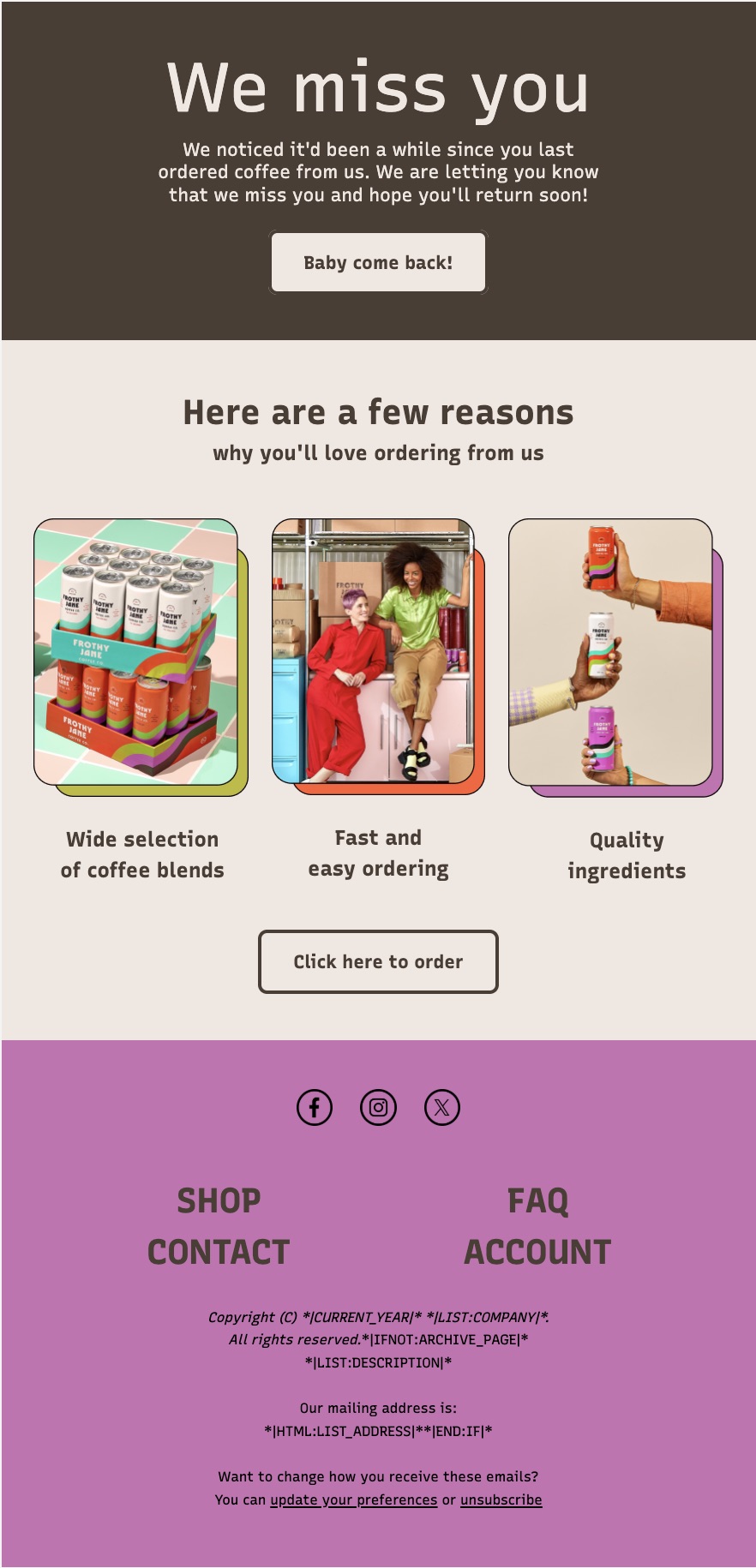Viewport: 756px width, 1568px height.
Task: Click the coffee can variety pack image
Action: click(x=137, y=651)
